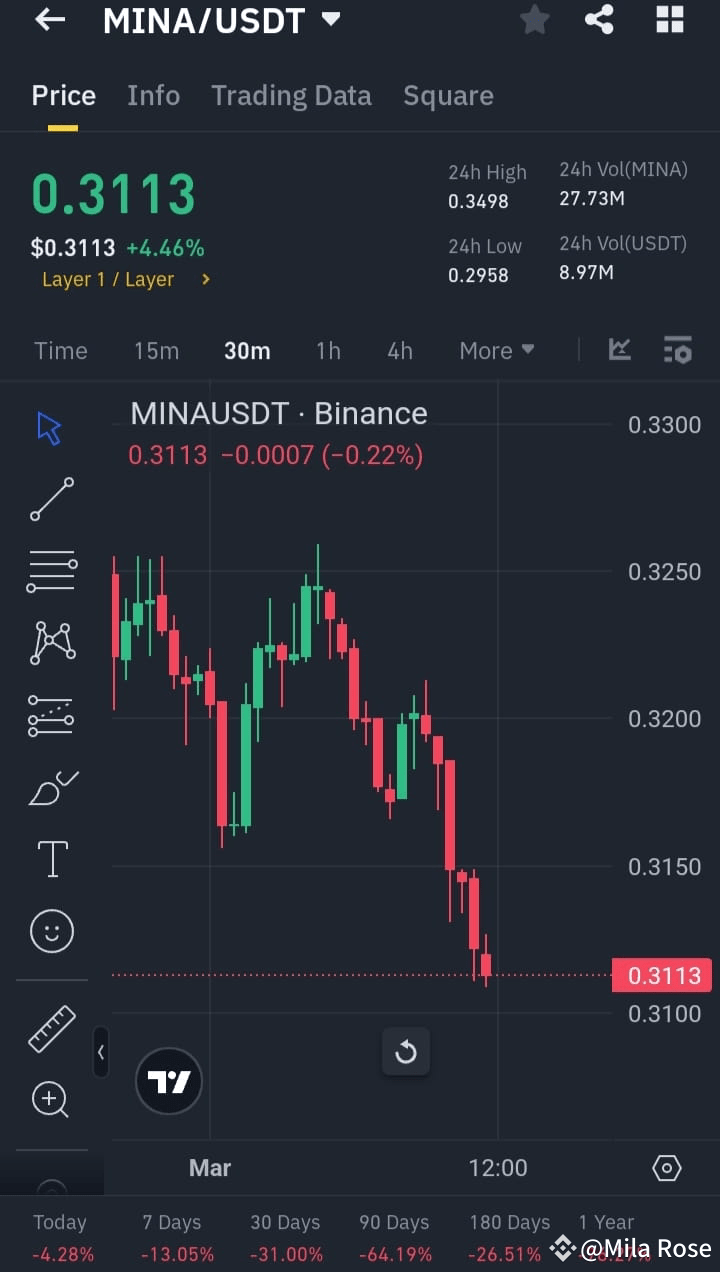Open the chart settings gear near timeline
Image resolution: width=720 pixels, height=1272 pixels.
tap(669, 1167)
